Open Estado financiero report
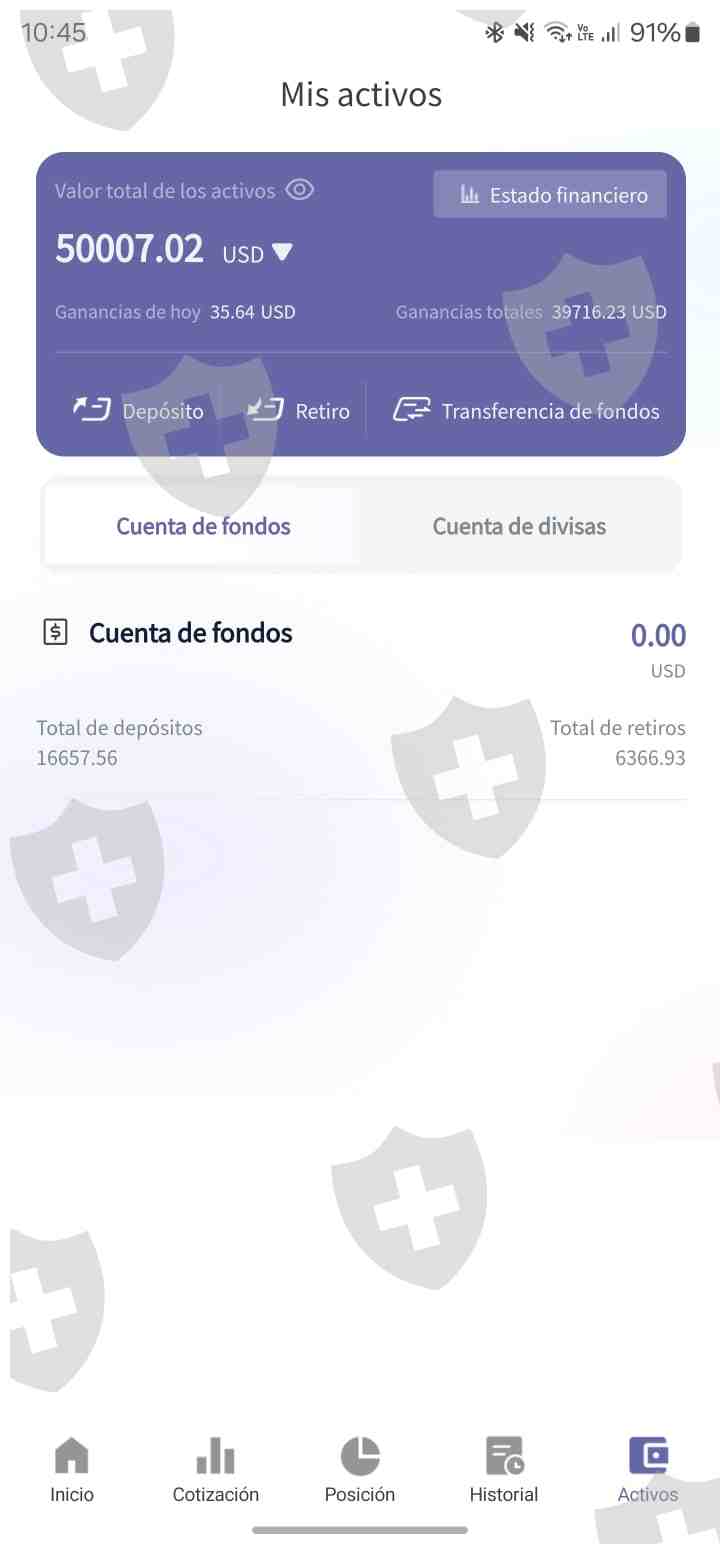This screenshot has height=1544, width=720. (550, 195)
